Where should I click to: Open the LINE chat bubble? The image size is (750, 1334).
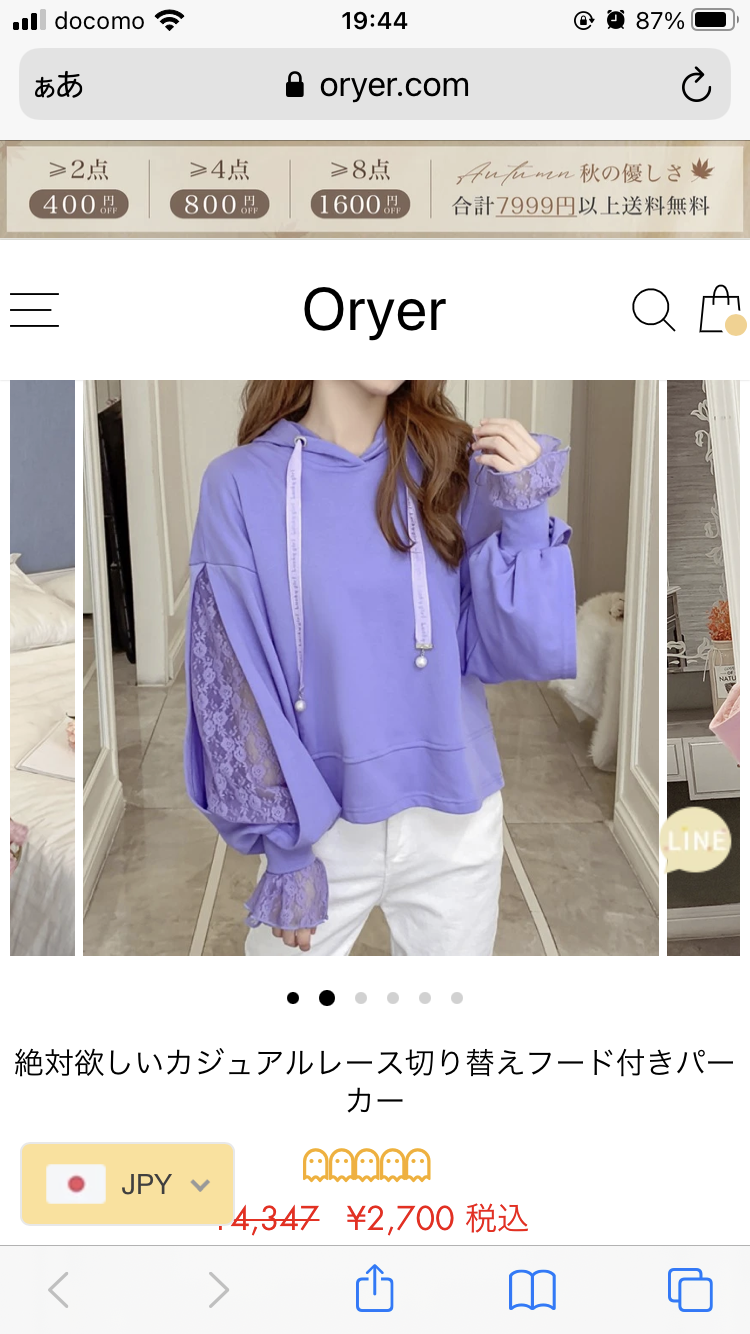click(x=696, y=840)
